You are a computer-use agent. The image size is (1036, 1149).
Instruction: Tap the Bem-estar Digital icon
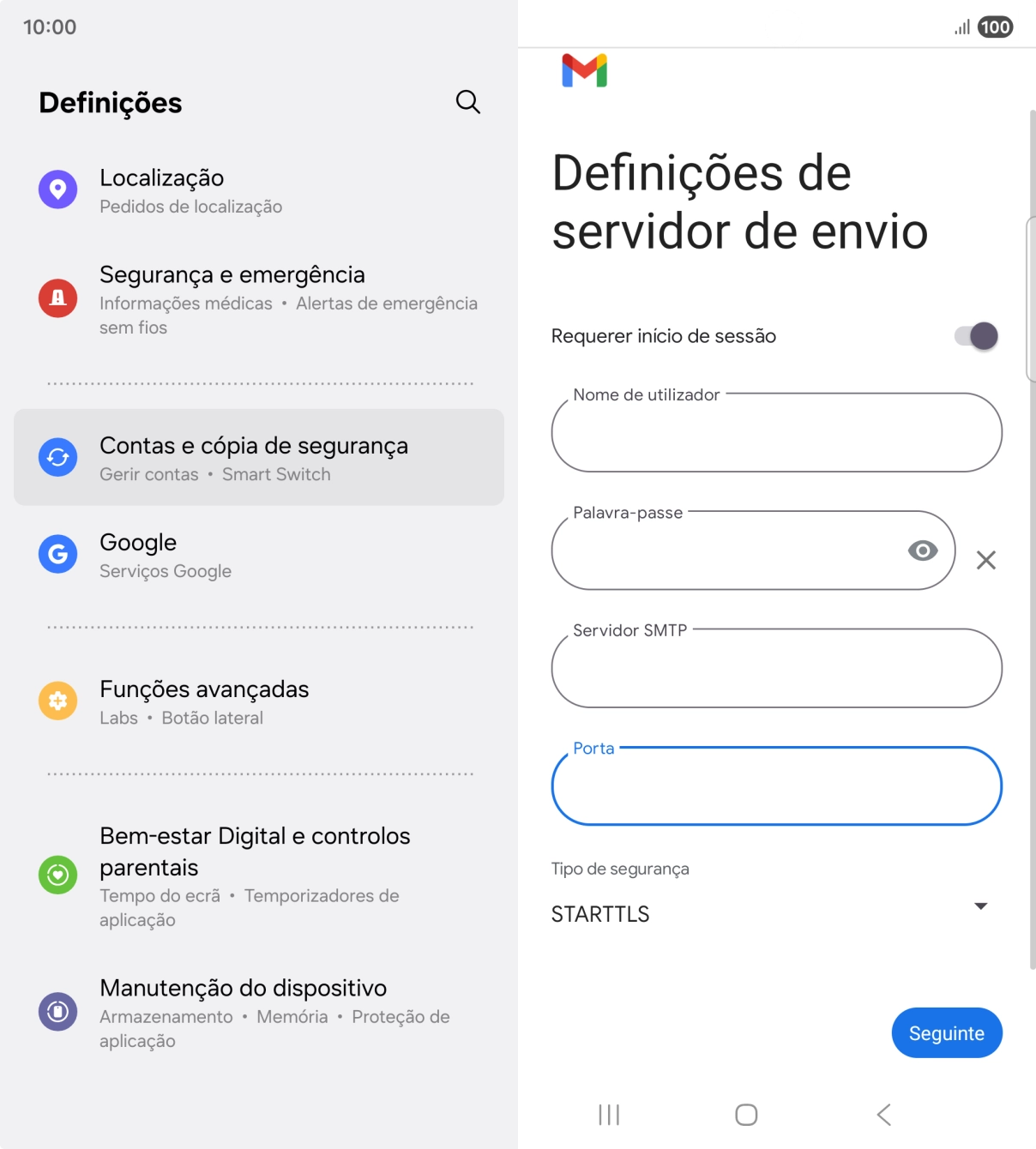tap(57, 875)
